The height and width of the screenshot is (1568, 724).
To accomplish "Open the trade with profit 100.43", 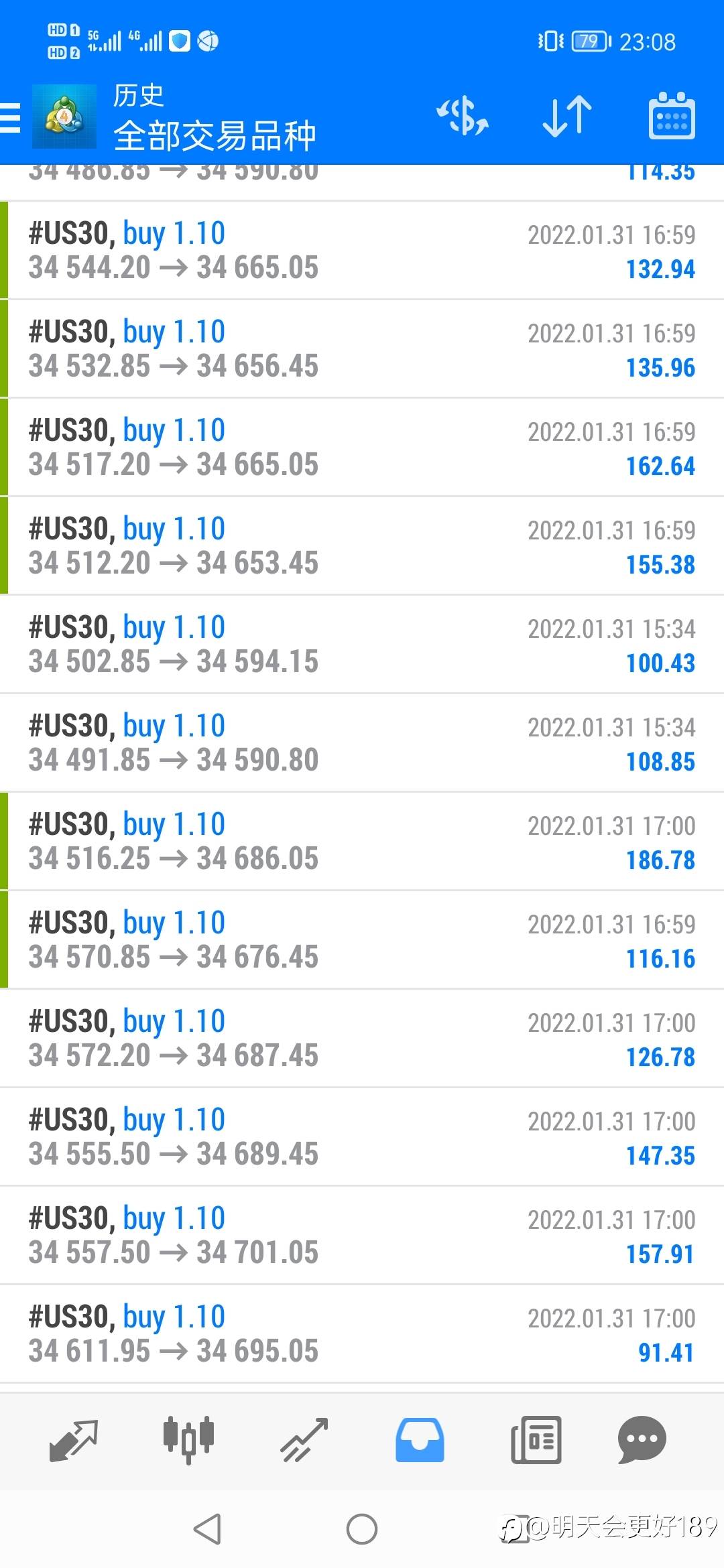I will pos(362,644).
